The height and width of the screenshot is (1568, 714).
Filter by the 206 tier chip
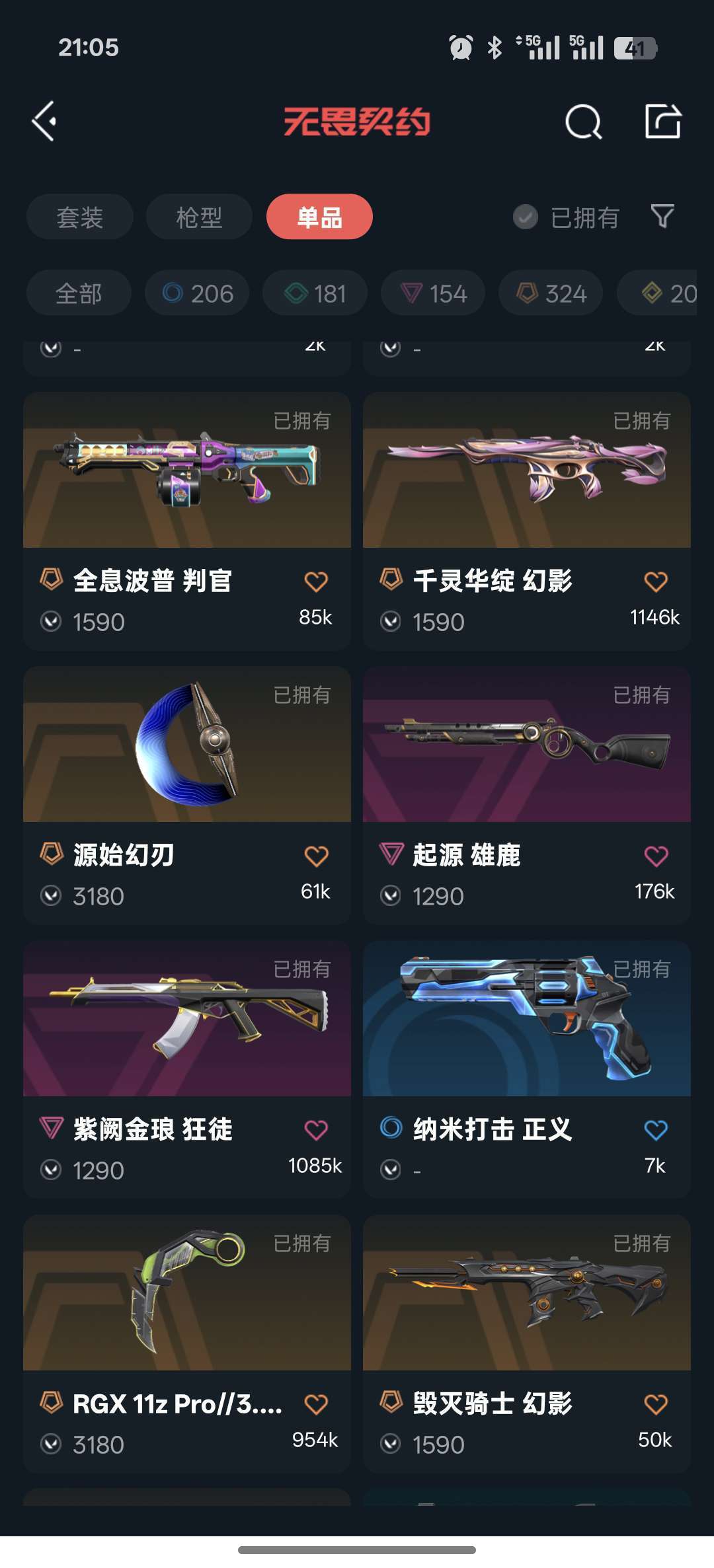pos(197,293)
